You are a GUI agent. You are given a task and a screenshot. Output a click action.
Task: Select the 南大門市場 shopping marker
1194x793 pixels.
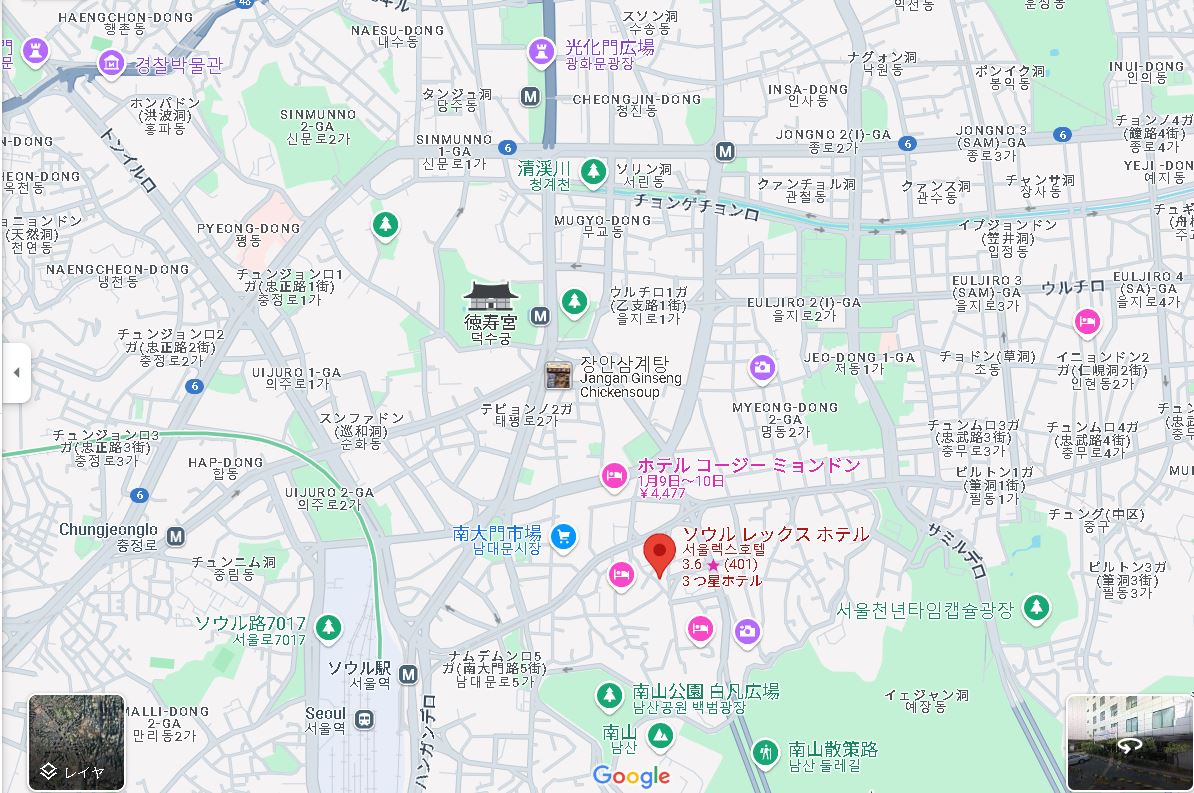pos(563,537)
